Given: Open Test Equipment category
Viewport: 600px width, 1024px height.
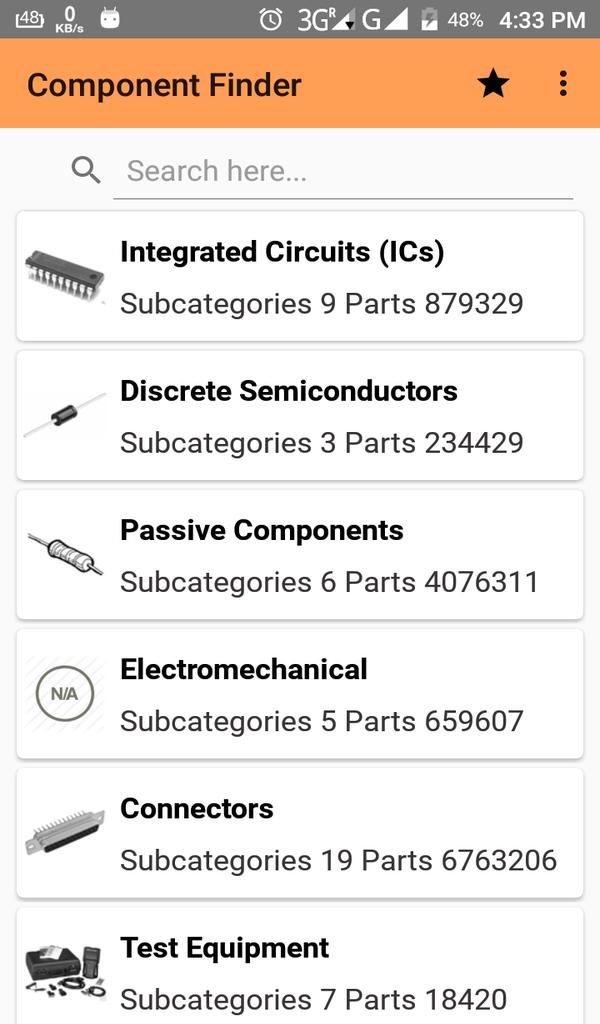Looking at the screenshot, I should 300,966.
